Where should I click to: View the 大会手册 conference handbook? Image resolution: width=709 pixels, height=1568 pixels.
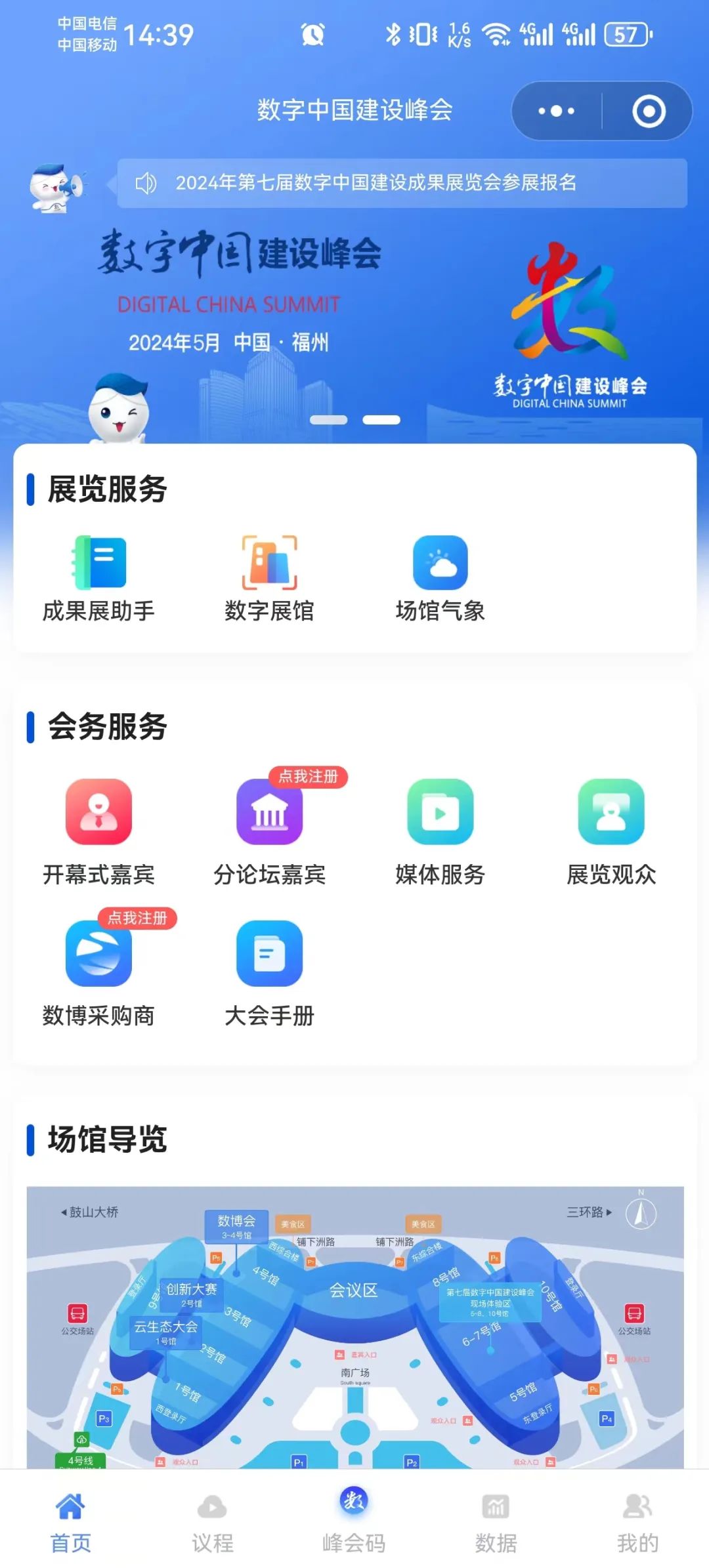point(269,972)
